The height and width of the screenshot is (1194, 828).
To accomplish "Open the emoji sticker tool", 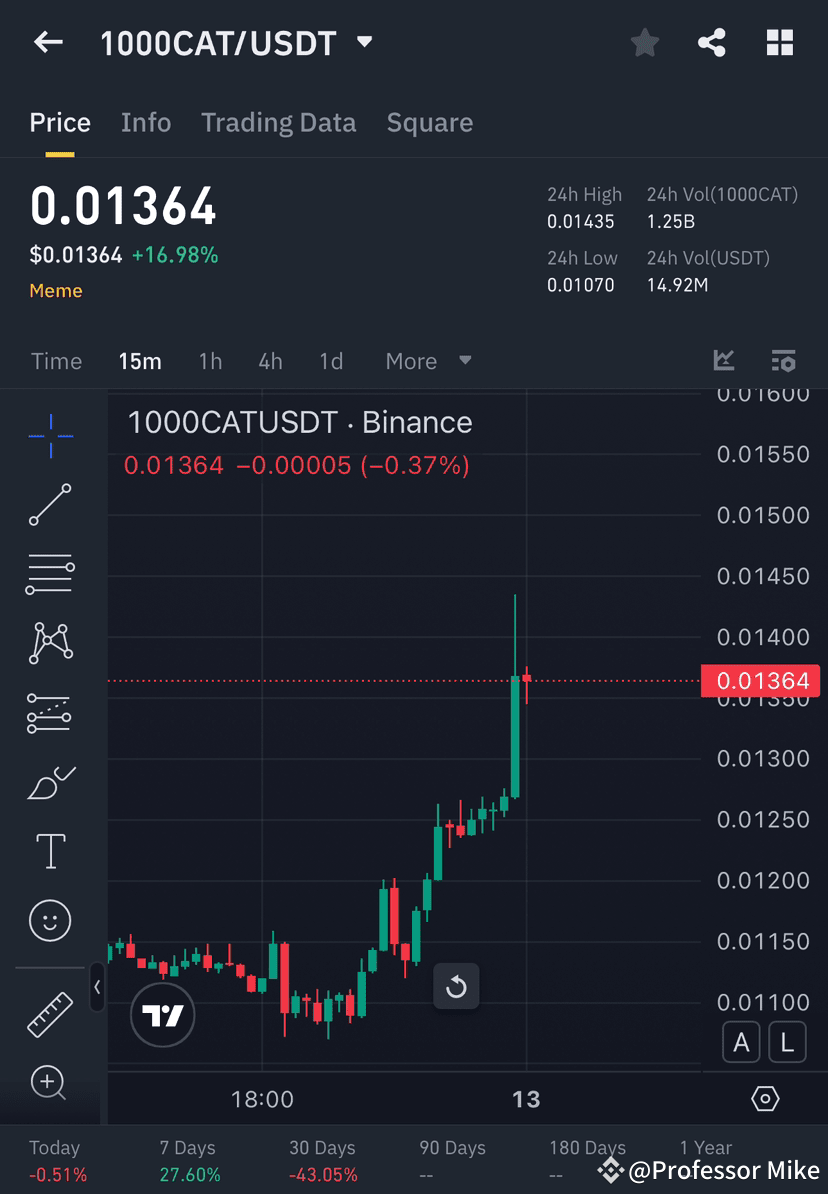I will coord(50,920).
